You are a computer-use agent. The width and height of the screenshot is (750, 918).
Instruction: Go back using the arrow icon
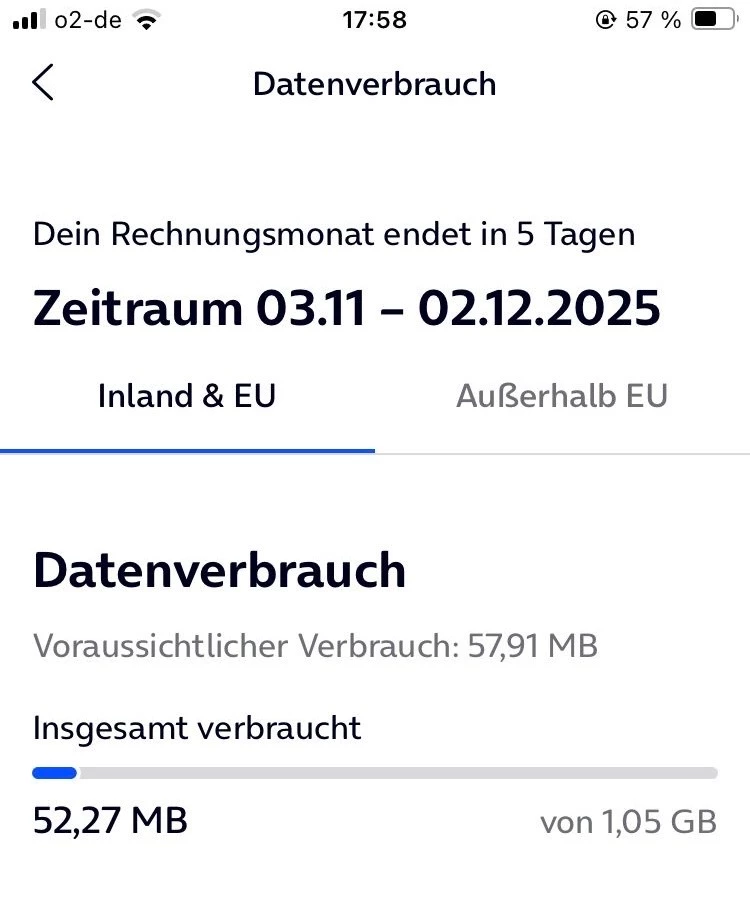click(43, 83)
